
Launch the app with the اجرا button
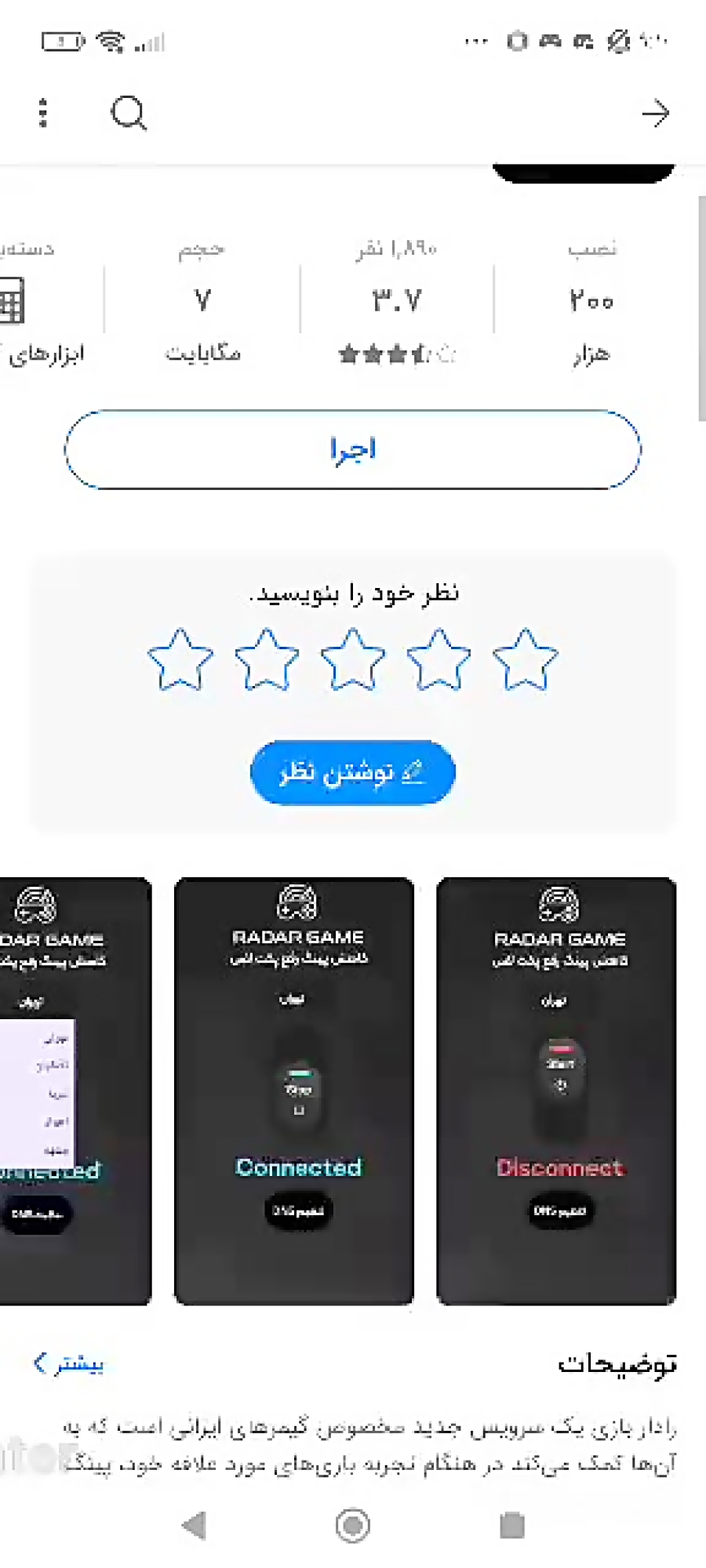(x=353, y=450)
